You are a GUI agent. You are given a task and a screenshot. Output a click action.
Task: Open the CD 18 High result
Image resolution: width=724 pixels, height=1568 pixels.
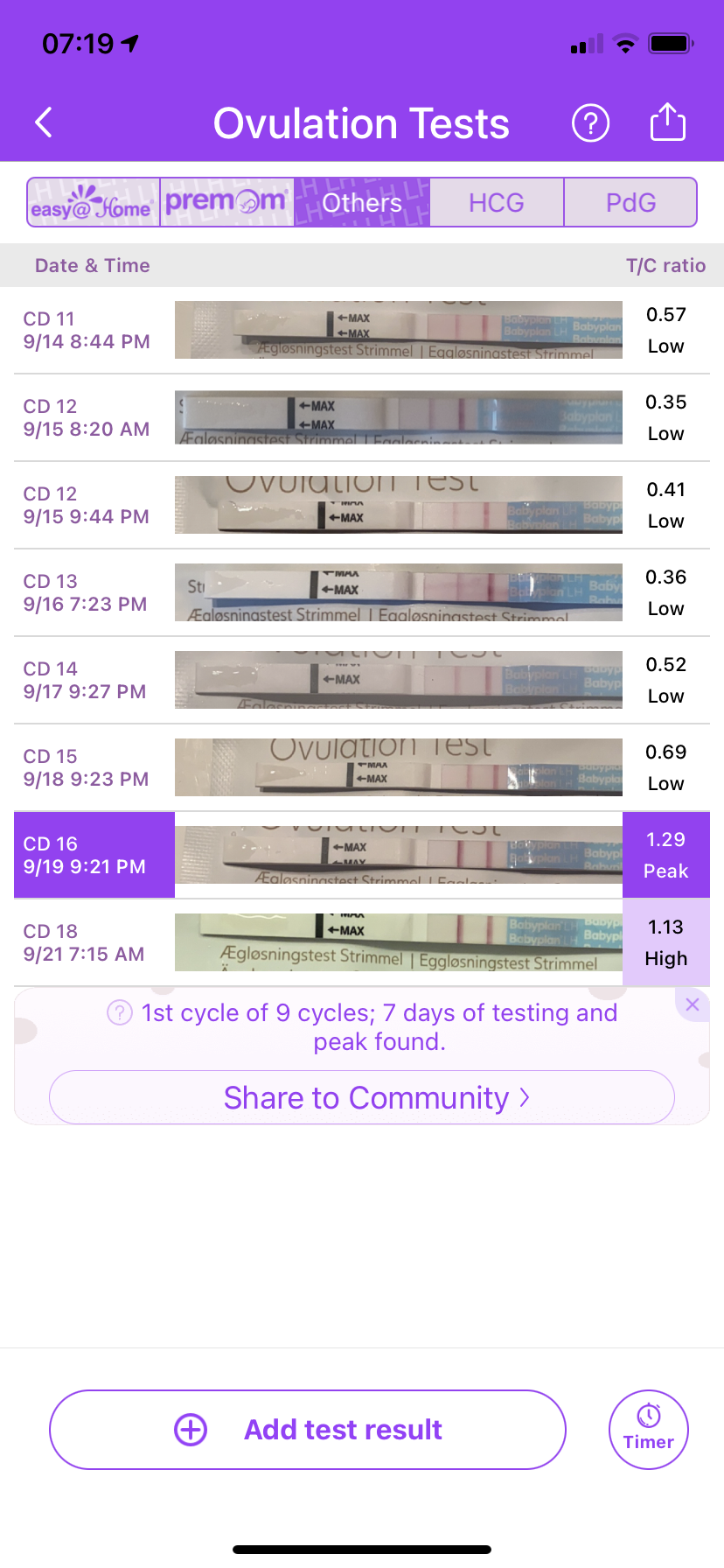362,942
